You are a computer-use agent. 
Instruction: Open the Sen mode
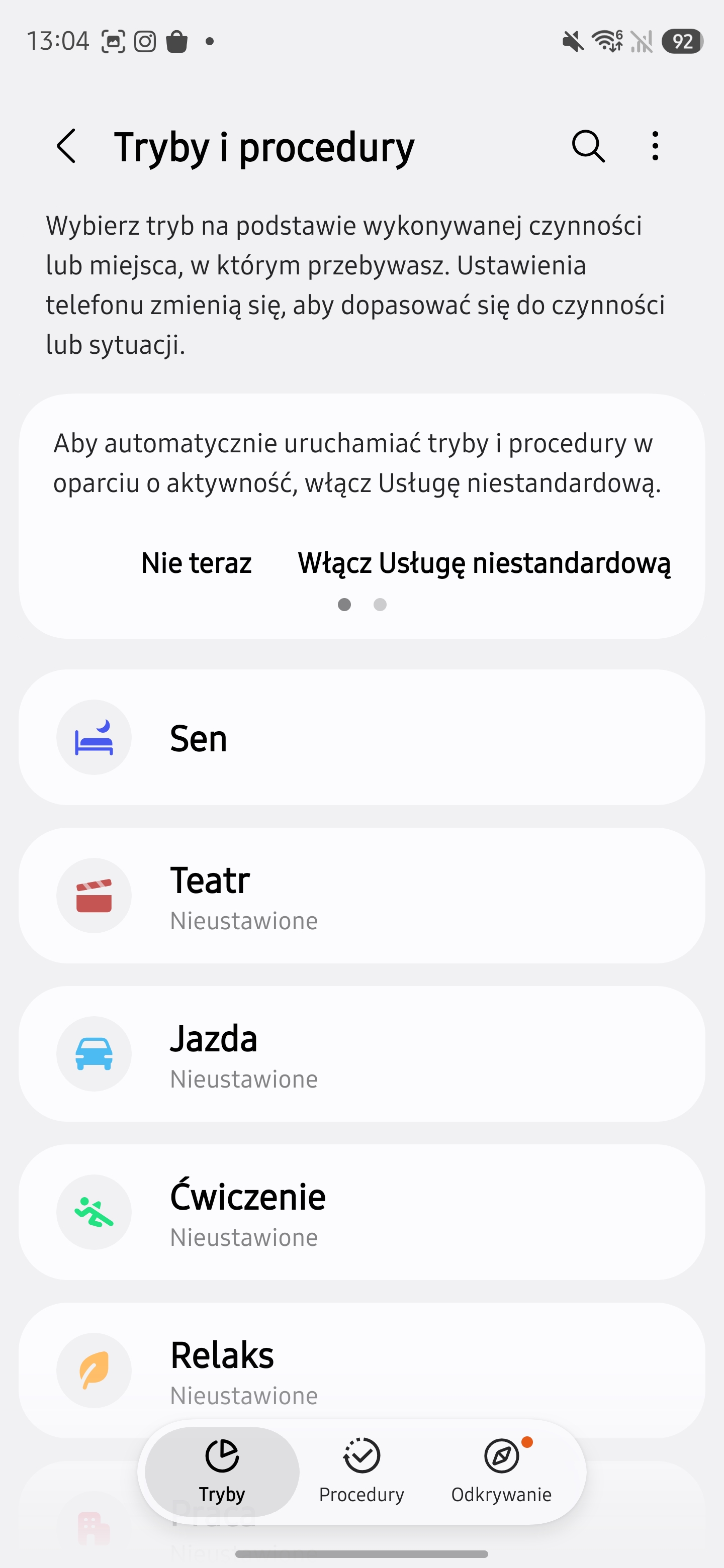coord(361,737)
